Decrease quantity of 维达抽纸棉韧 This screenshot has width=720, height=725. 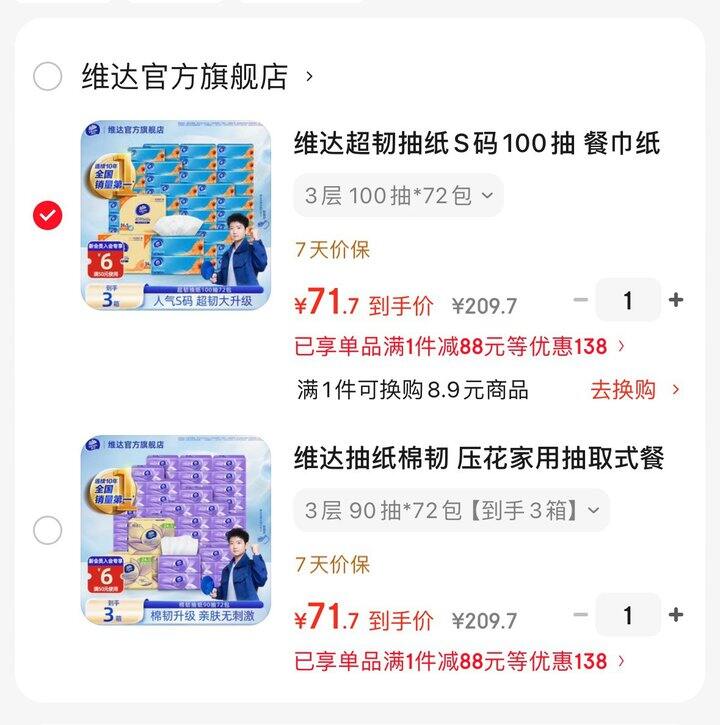pos(581,615)
